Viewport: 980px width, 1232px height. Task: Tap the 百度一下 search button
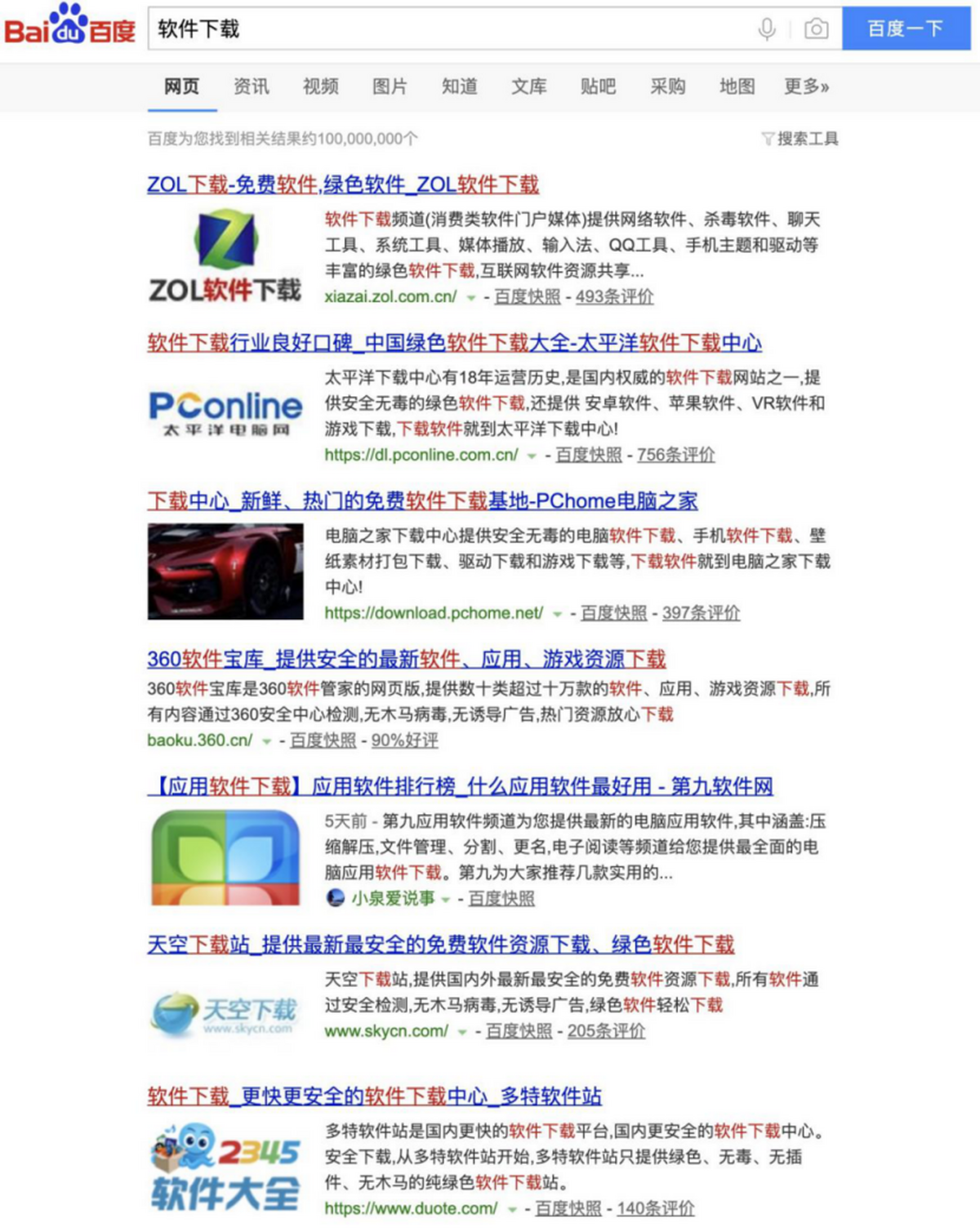click(x=905, y=29)
